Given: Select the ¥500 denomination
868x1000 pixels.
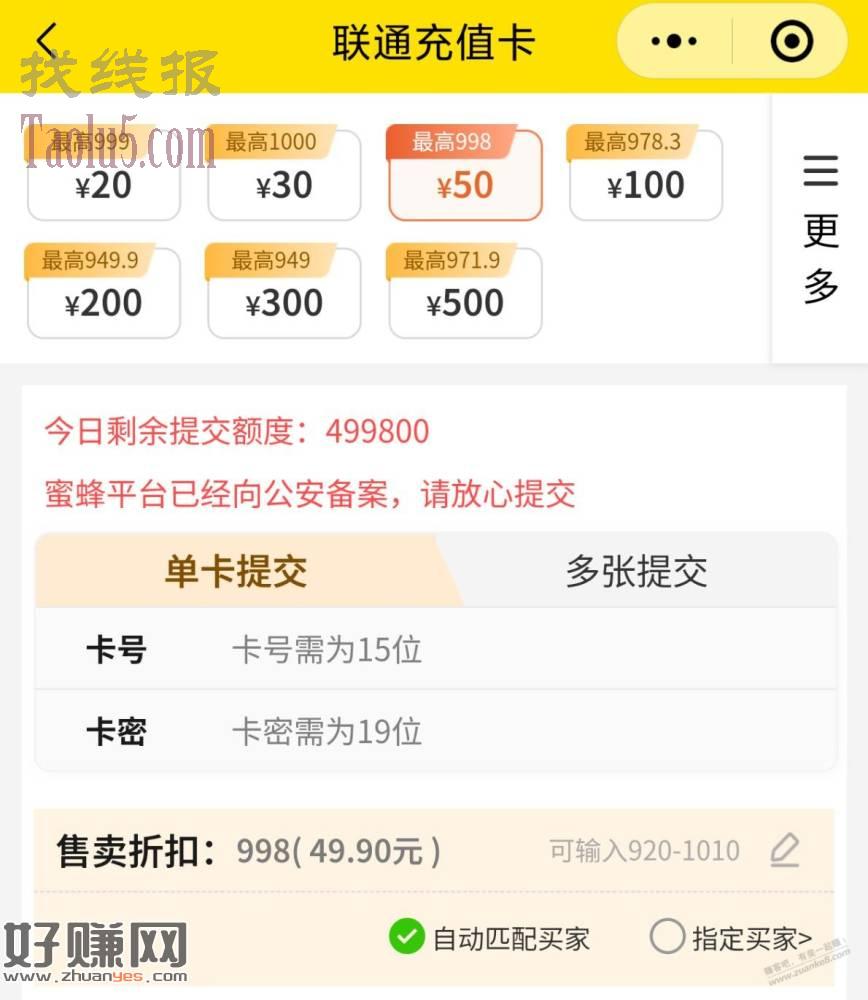Looking at the screenshot, I should coord(465,293).
